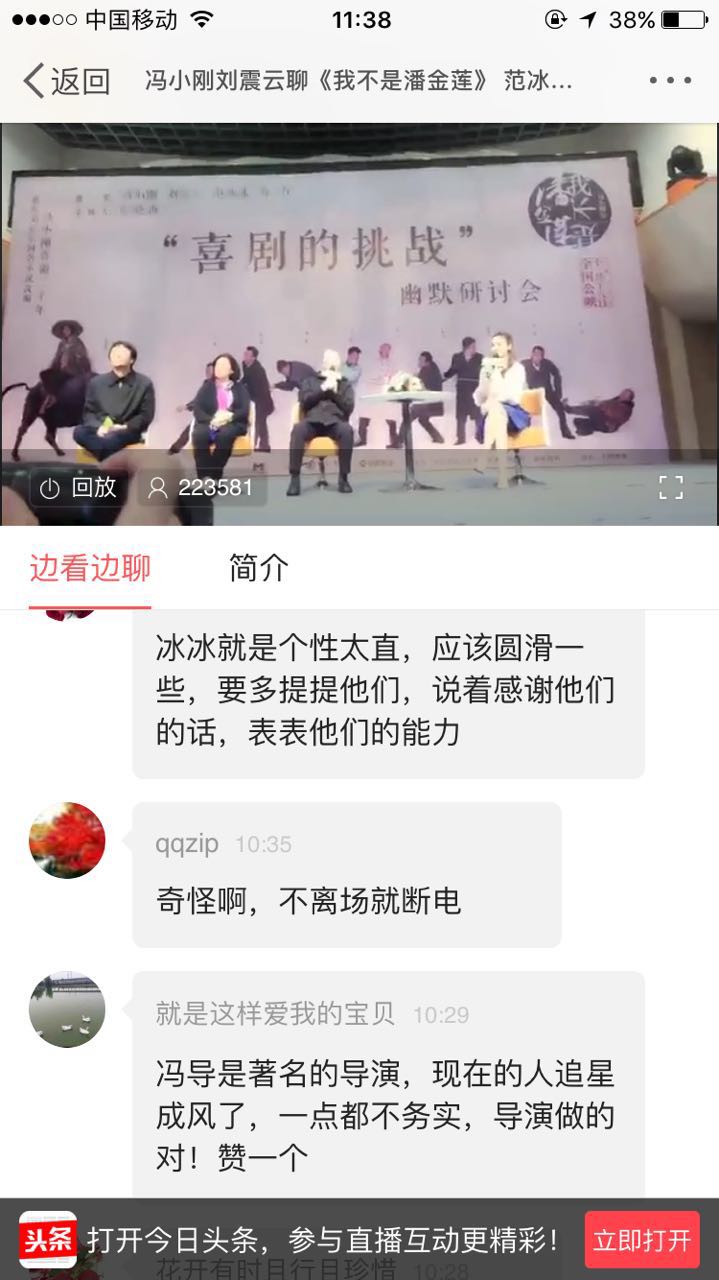Open the three-dot overflow menu
This screenshot has width=719, height=1280.
pos(669,81)
